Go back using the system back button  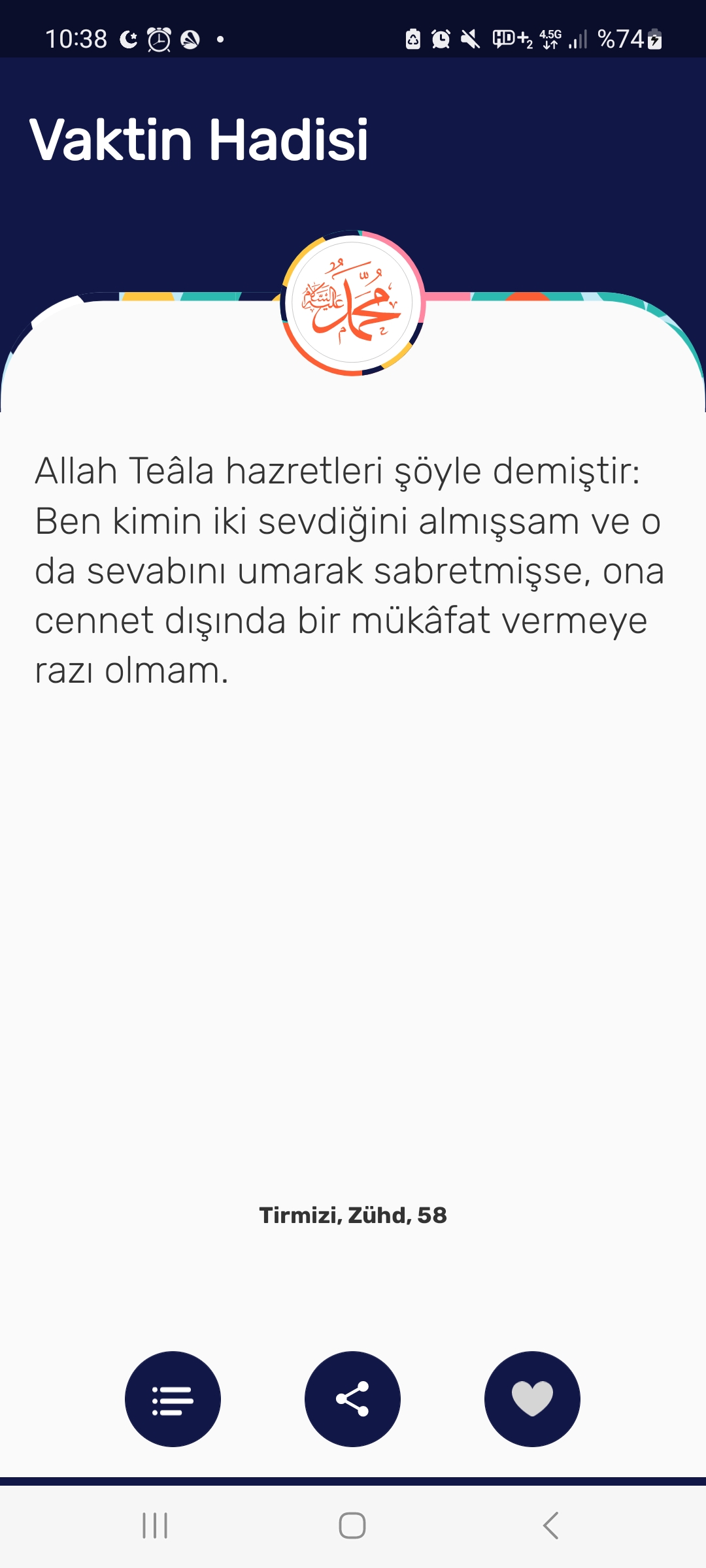point(550,1526)
